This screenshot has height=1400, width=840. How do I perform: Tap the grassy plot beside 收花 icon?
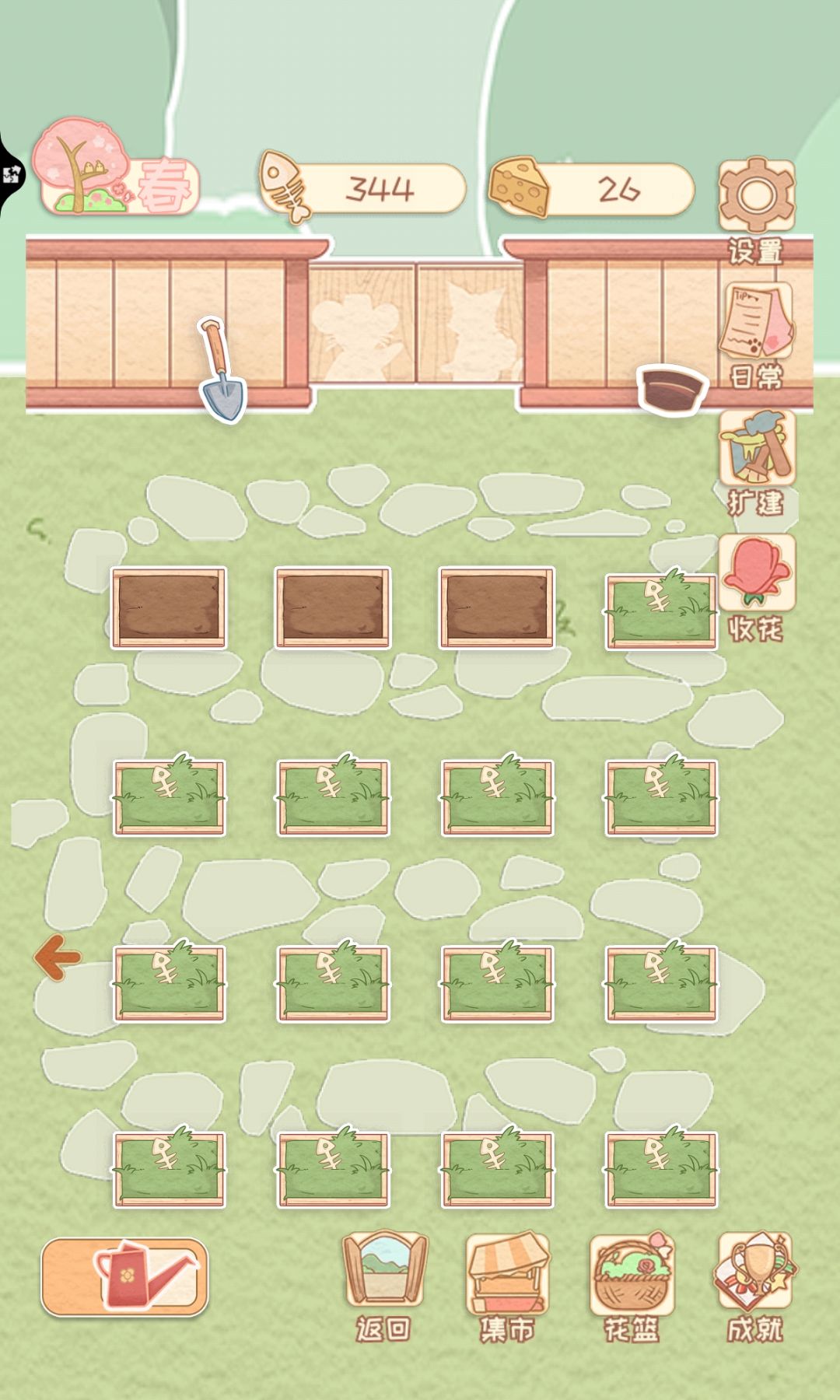pos(661,611)
